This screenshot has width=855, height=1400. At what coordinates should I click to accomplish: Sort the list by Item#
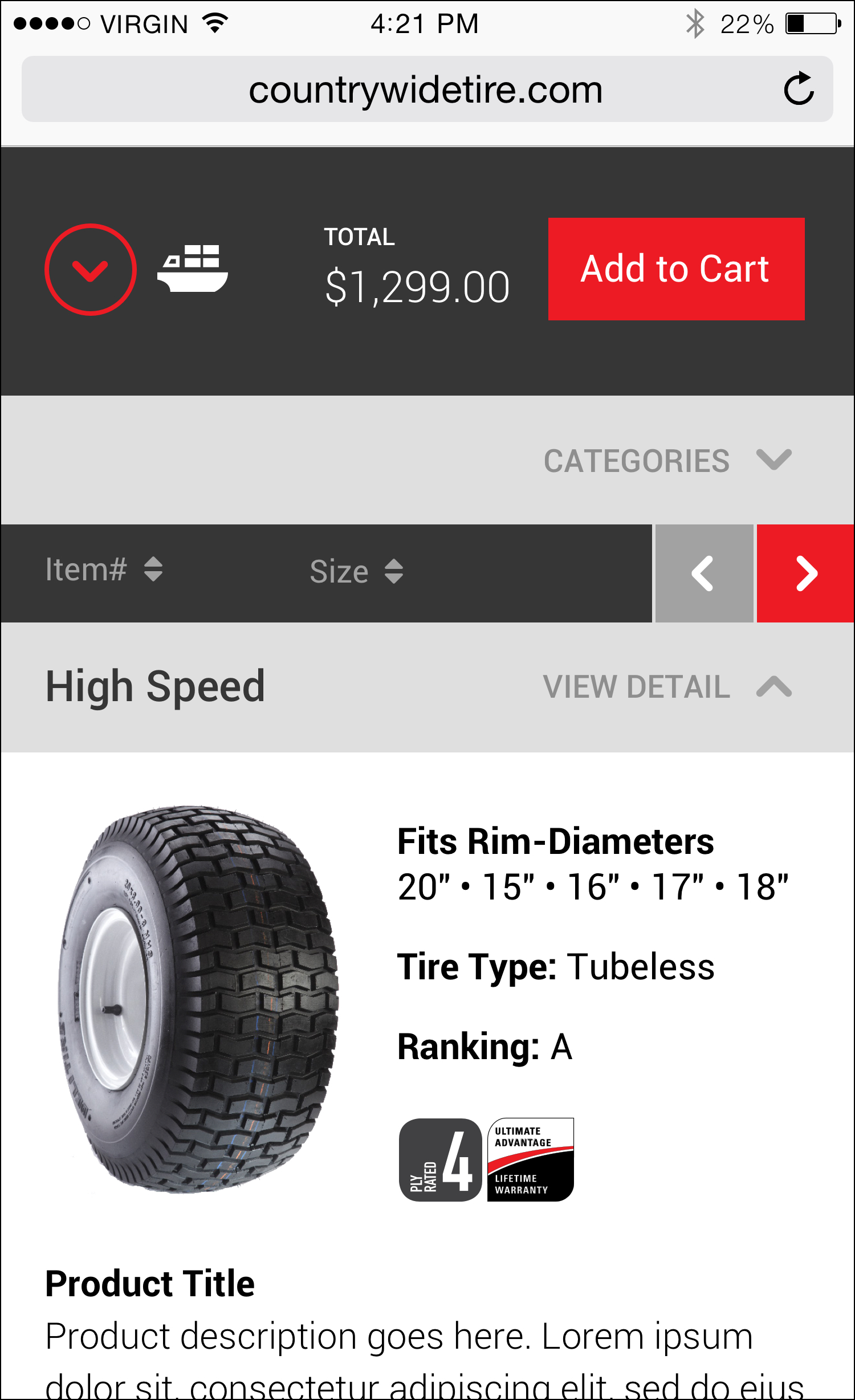pos(104,569)
